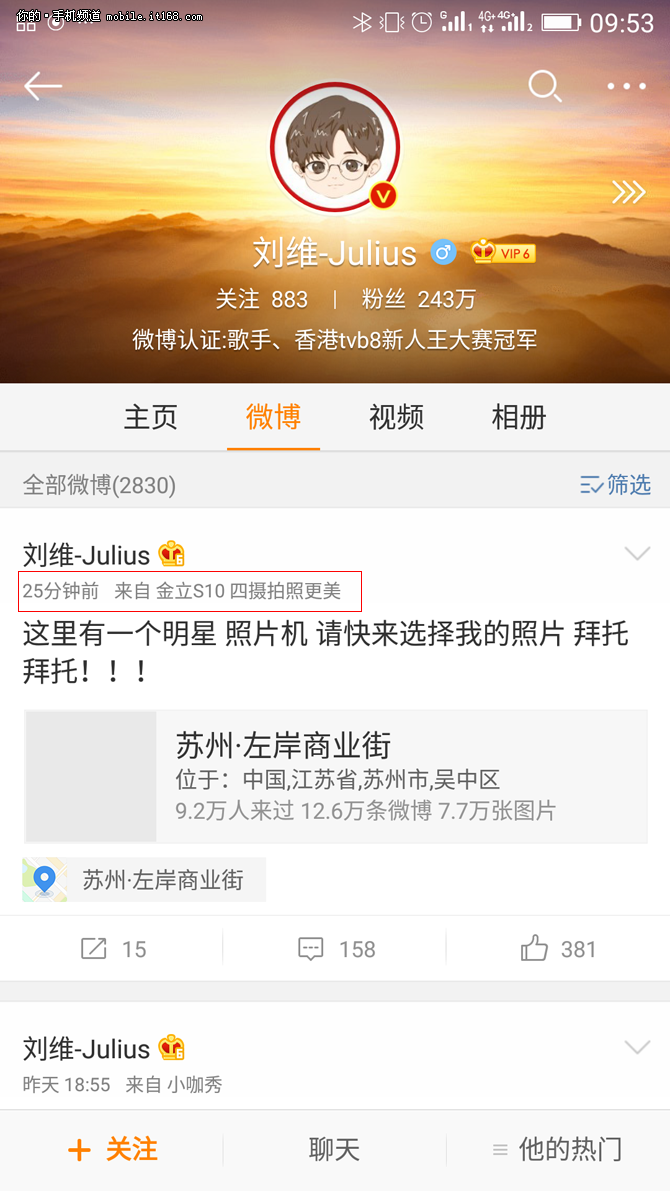Go back using the arrow icon
The height and width of the screenshot is (1191, 670).
point(43,87)
